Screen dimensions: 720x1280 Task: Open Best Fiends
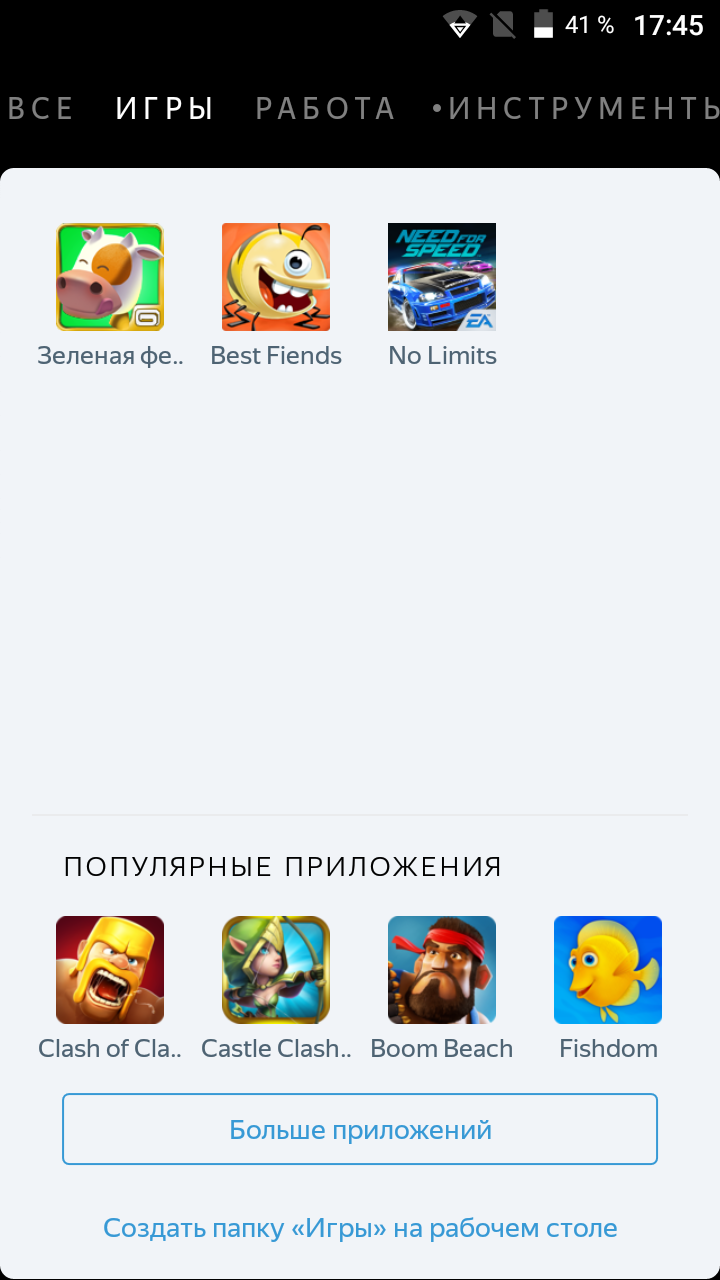[276, 277]
